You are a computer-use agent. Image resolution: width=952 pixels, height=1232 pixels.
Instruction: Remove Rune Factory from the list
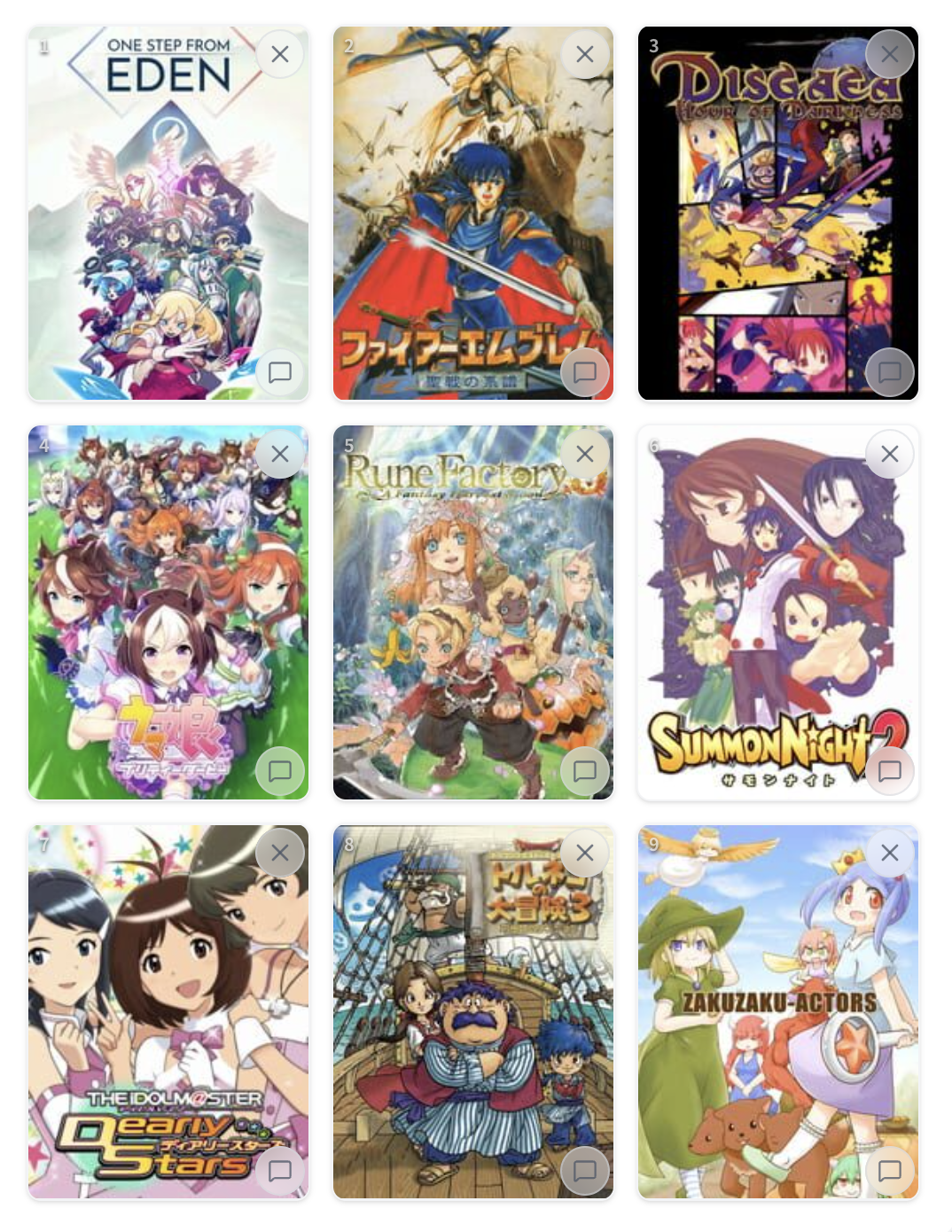click(x=584, y=454)
